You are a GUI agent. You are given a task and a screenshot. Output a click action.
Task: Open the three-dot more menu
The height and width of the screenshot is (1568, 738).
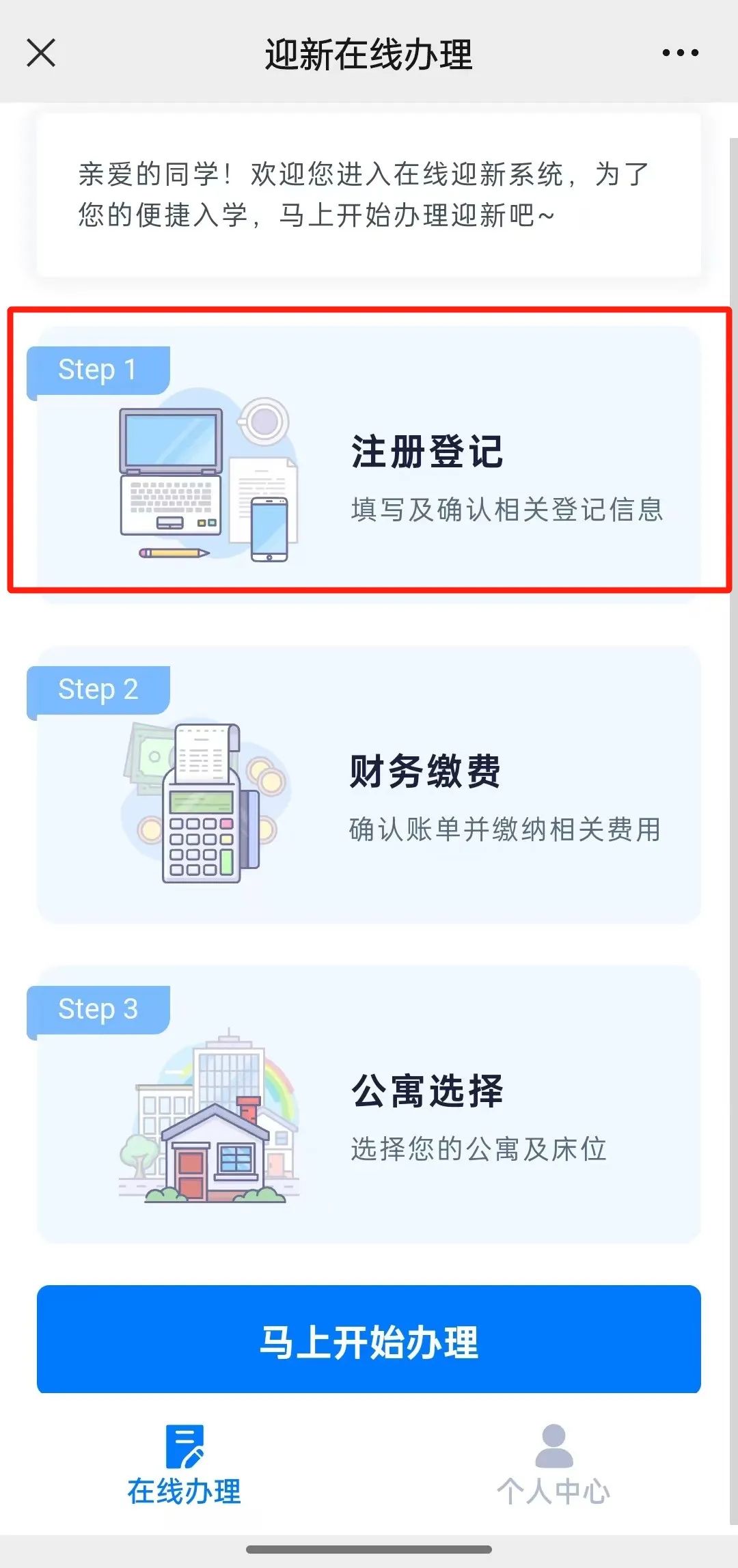tap(680, 53)
